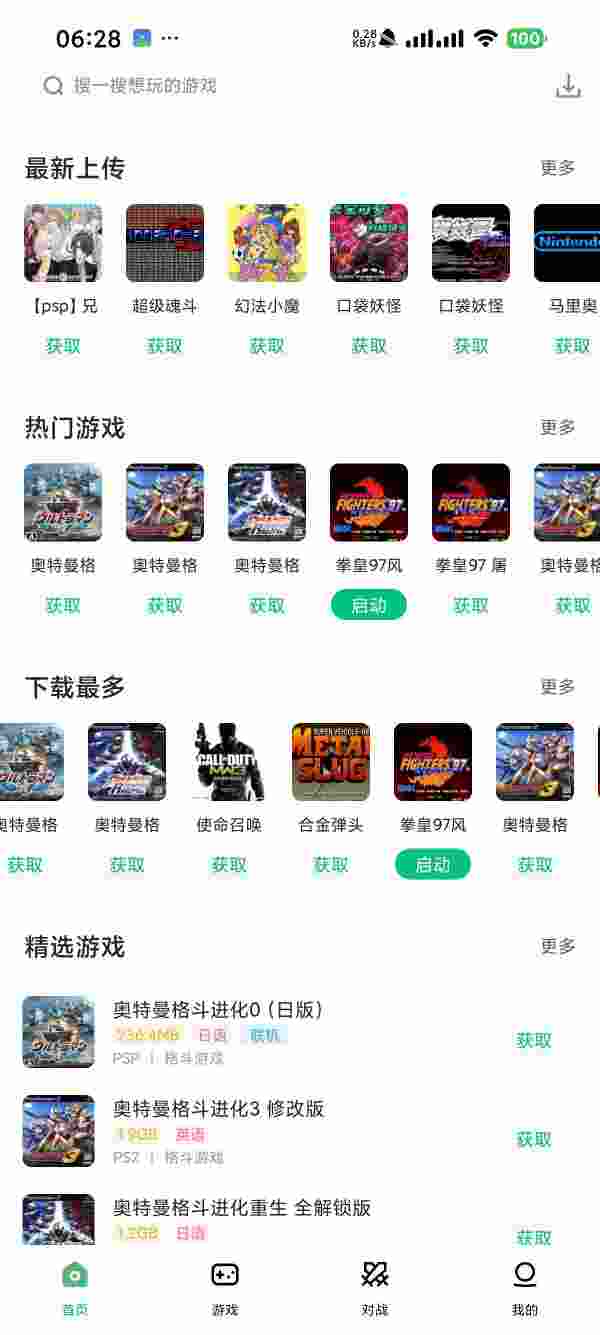Open the downloads icon
The width and height of the screenshot is (600, 1335).
click(x=568, y=86)
